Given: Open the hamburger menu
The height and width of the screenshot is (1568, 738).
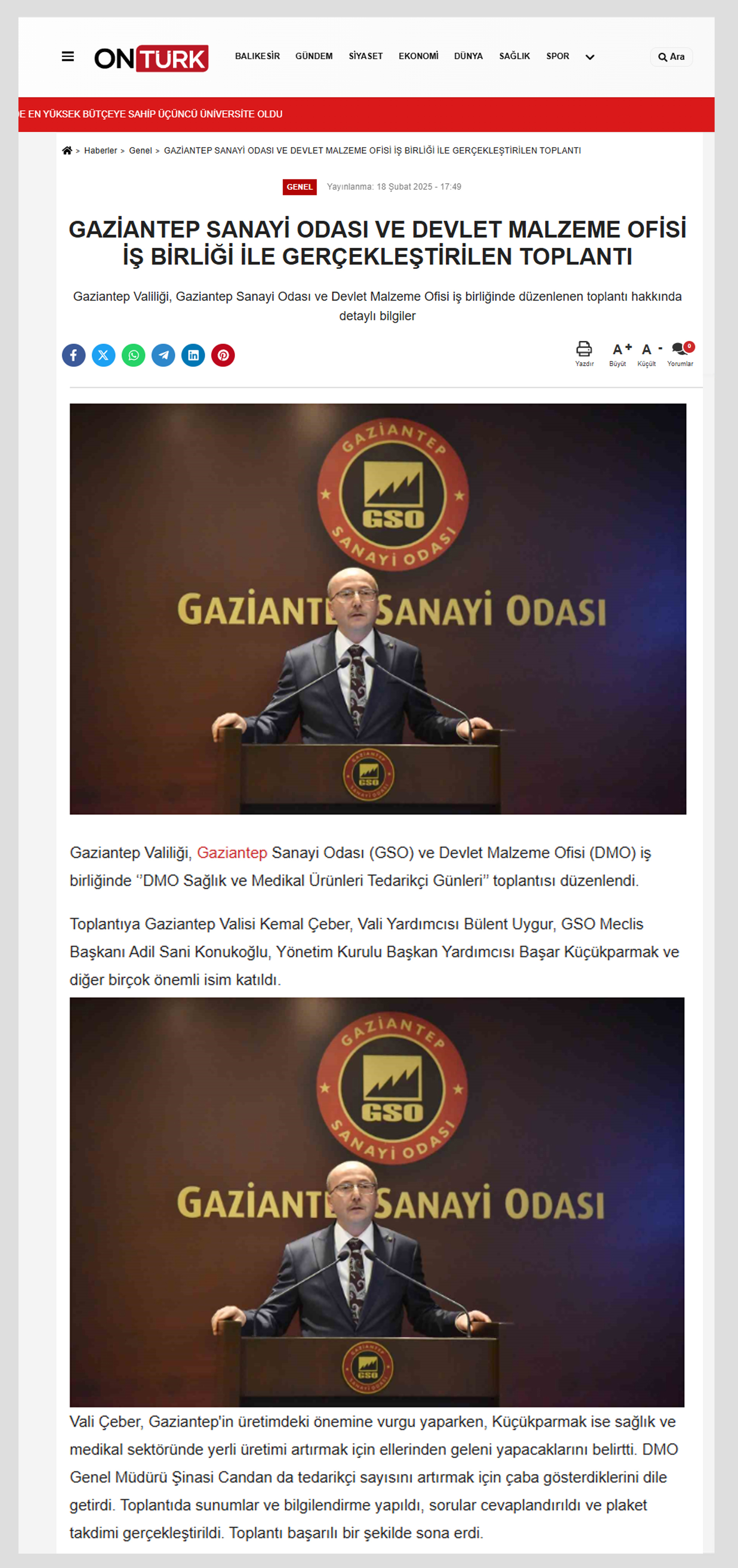Looking at the screenshot, I should (67, 56).
